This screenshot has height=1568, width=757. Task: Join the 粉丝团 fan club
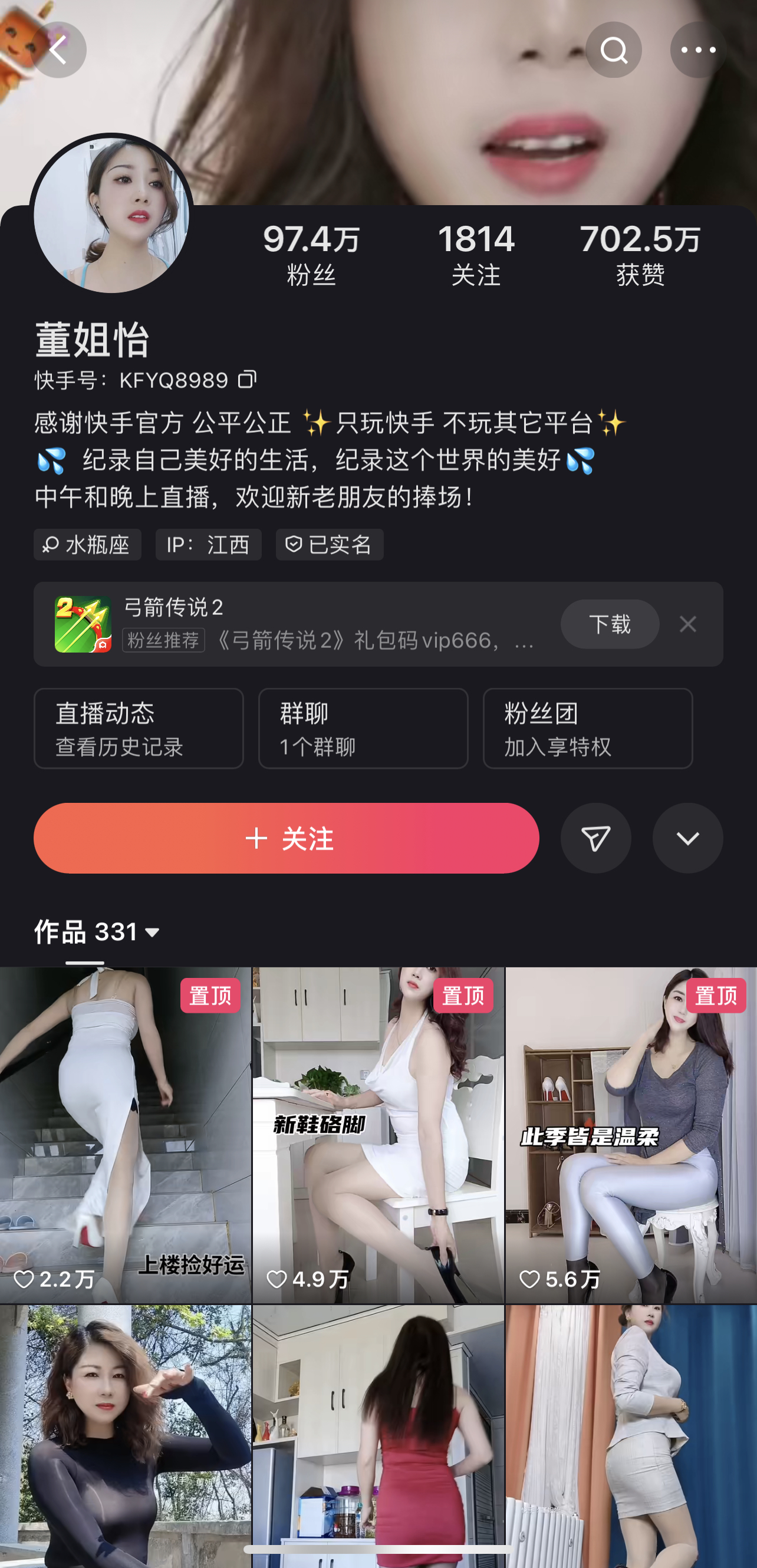(587, 728)
